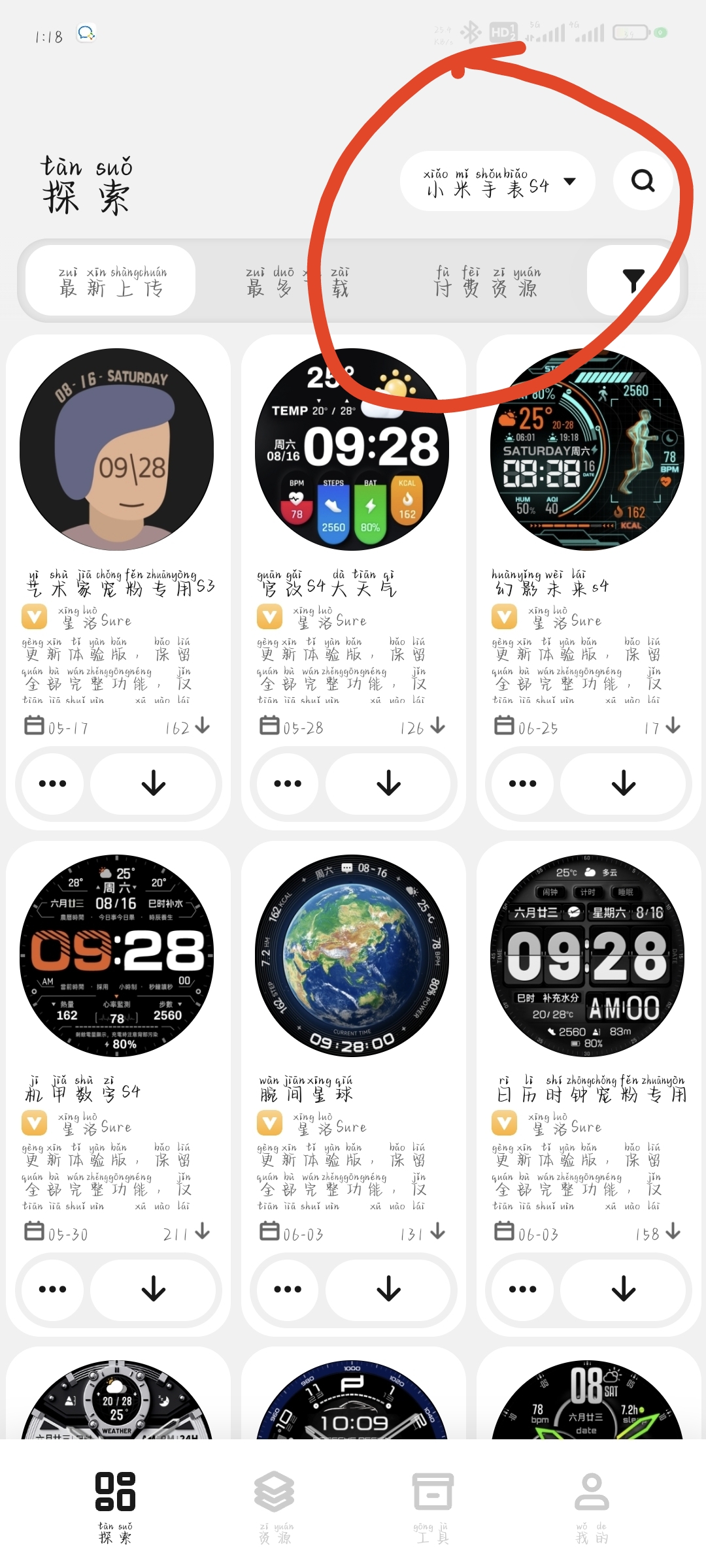
Task: Open the filter funnel icon
Action: coord(633,281)
